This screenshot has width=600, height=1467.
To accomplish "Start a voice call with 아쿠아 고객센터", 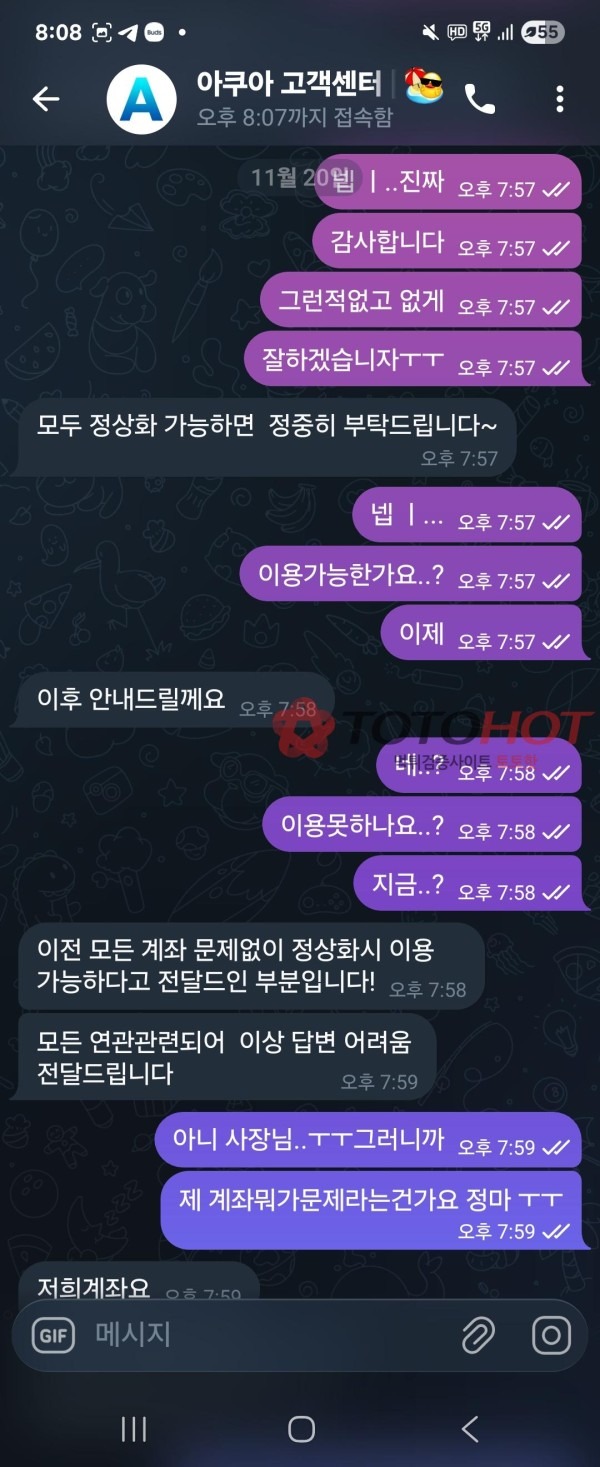I will click(x=480, y=98).
